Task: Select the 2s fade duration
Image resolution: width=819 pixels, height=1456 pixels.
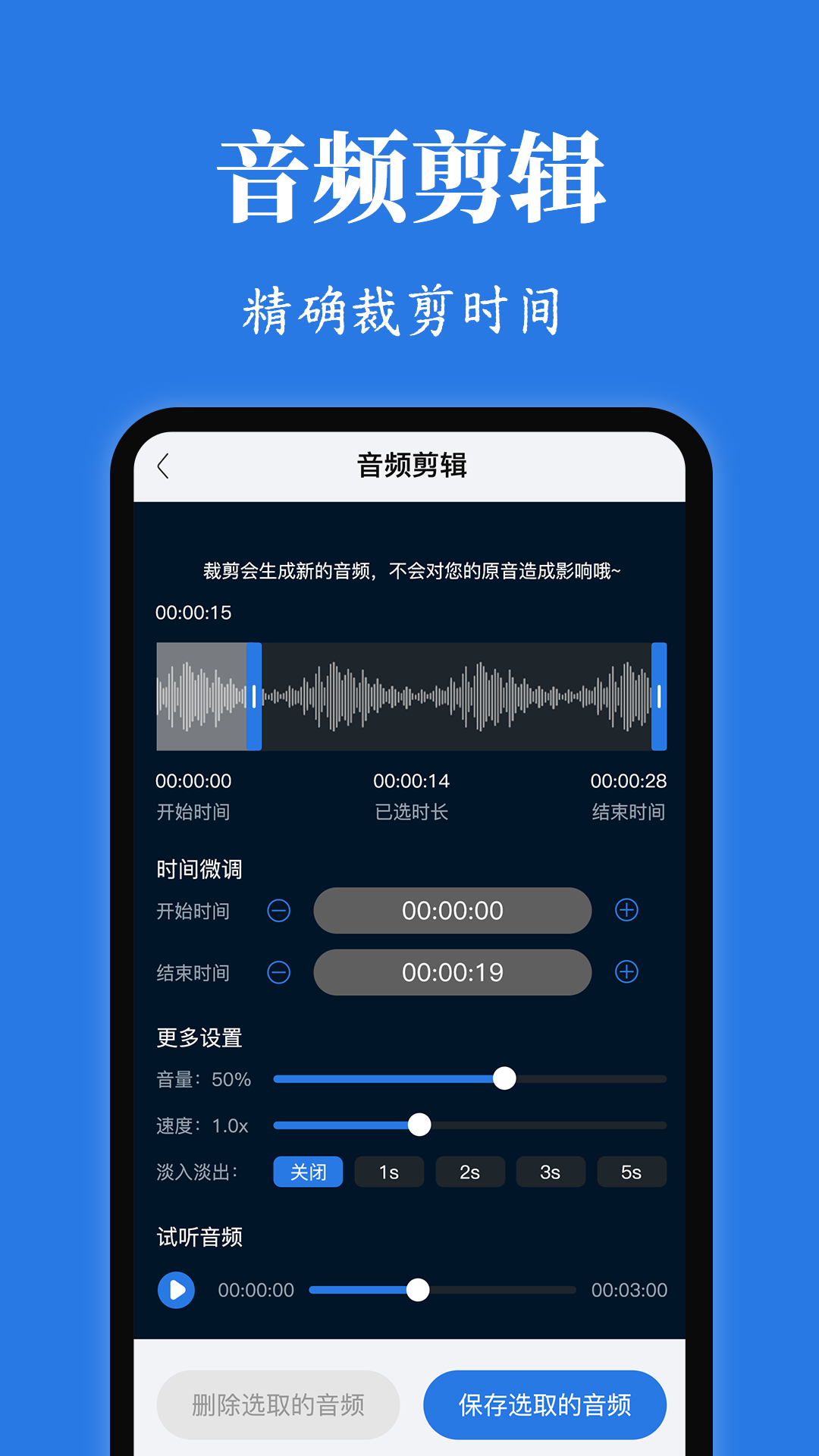Action: point(469,1172)
